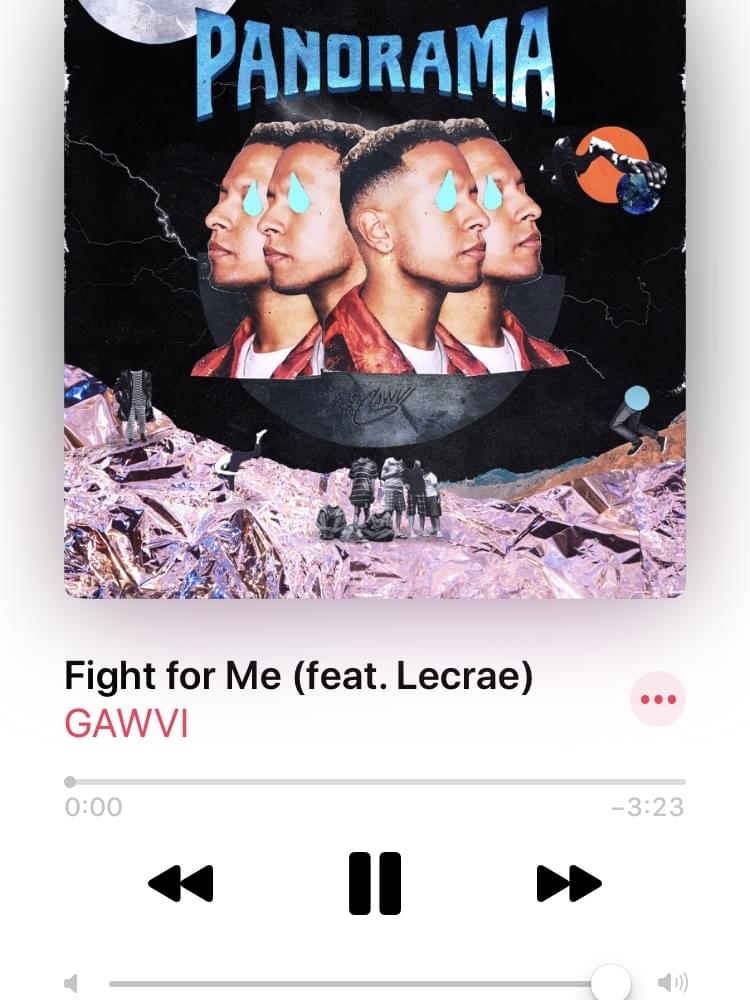Open the GAWVI artist link

point(126,723)
